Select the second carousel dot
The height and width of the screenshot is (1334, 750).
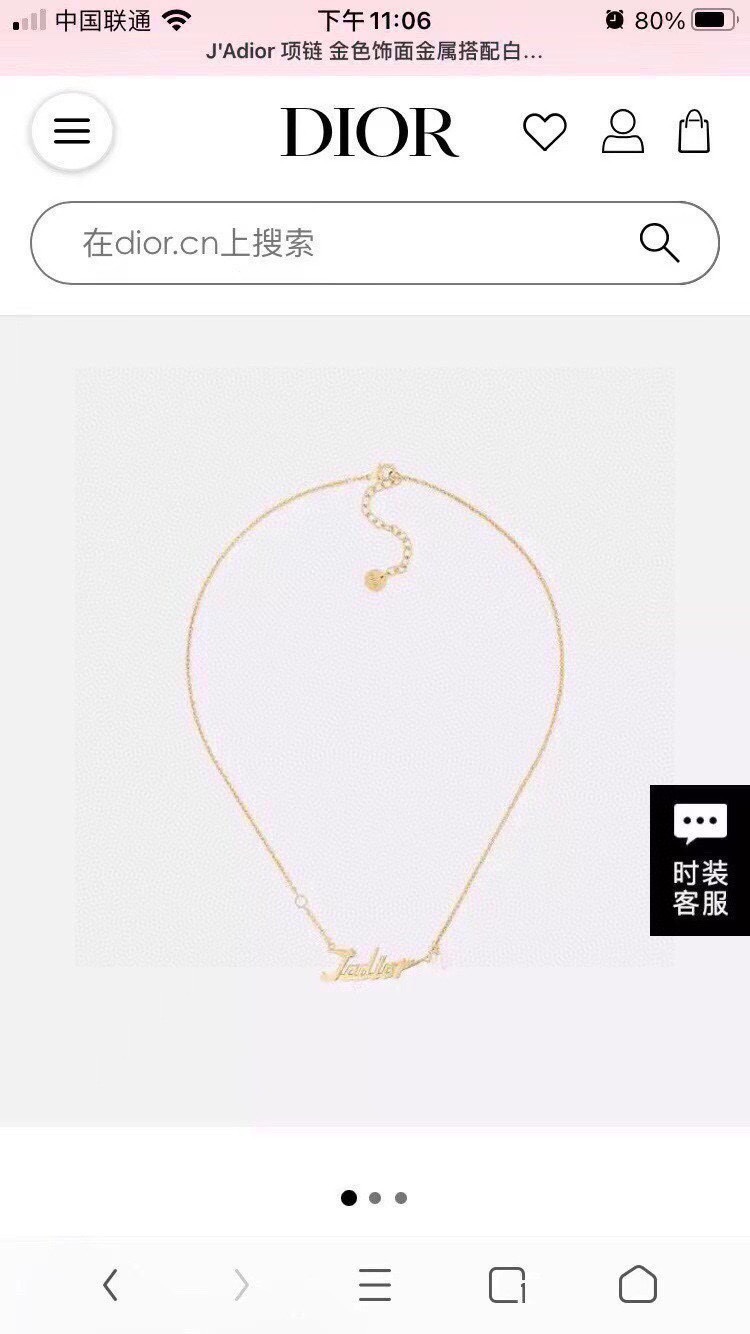click(375, 1197)
